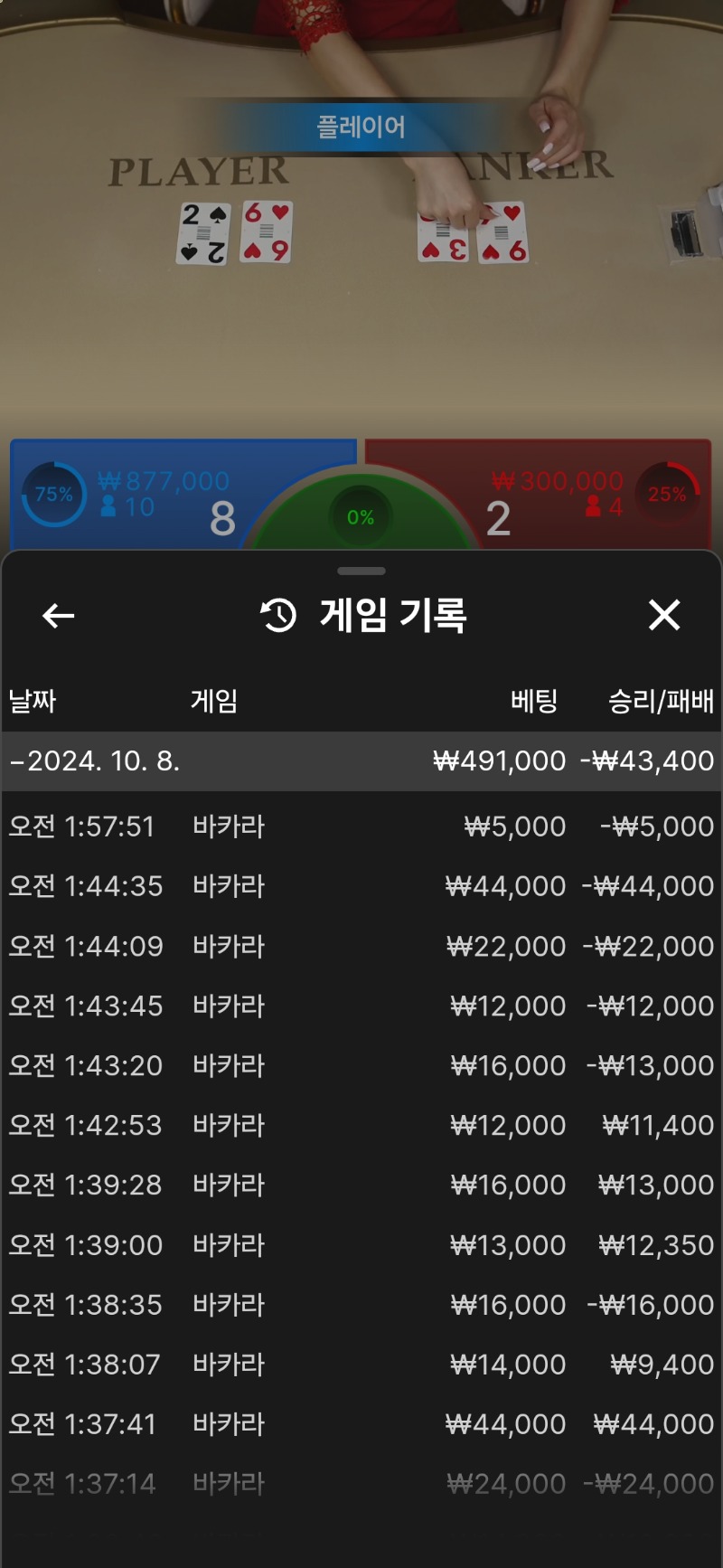Open the 오전 1:39:00 바카라 record

point(361,1245)
